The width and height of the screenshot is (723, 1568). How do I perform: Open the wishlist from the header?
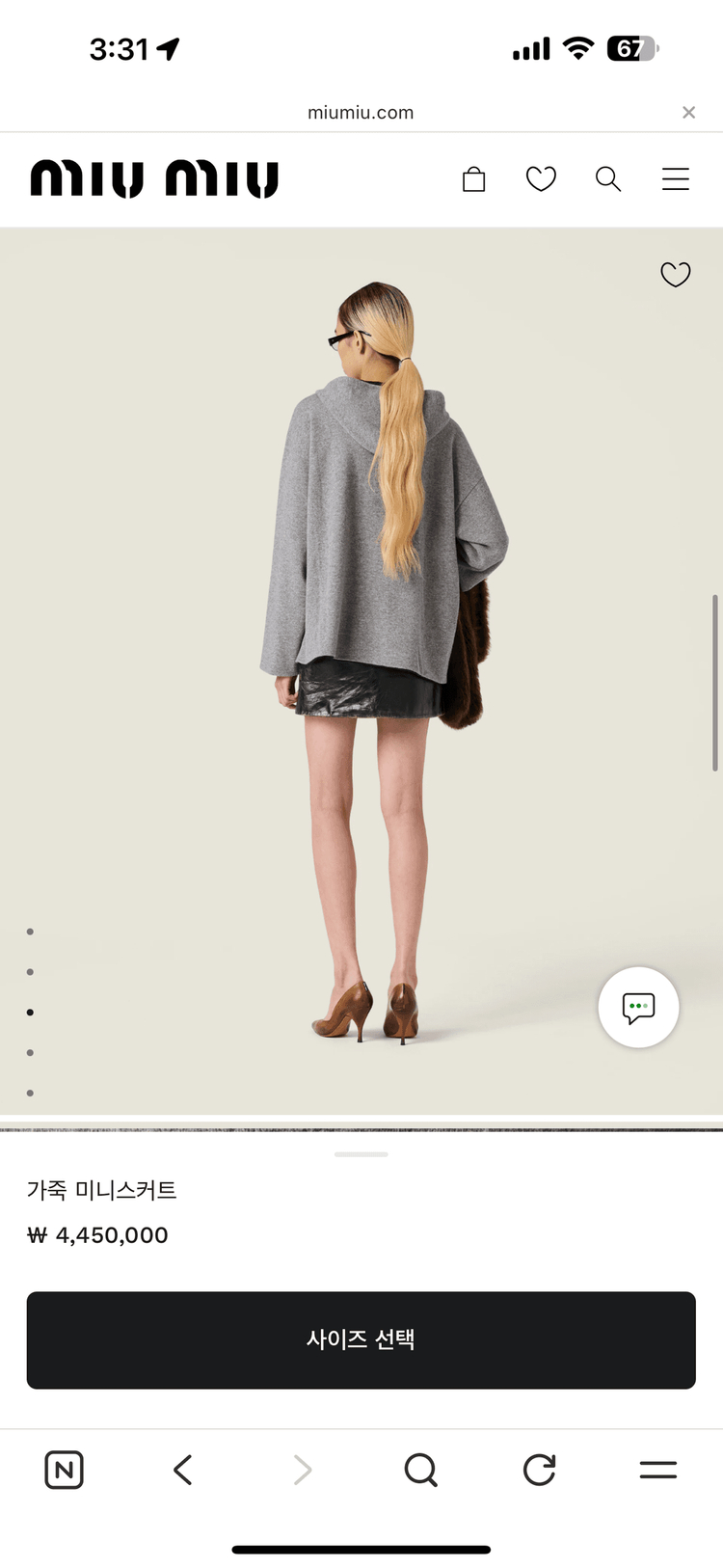click(x=541, y=179)
